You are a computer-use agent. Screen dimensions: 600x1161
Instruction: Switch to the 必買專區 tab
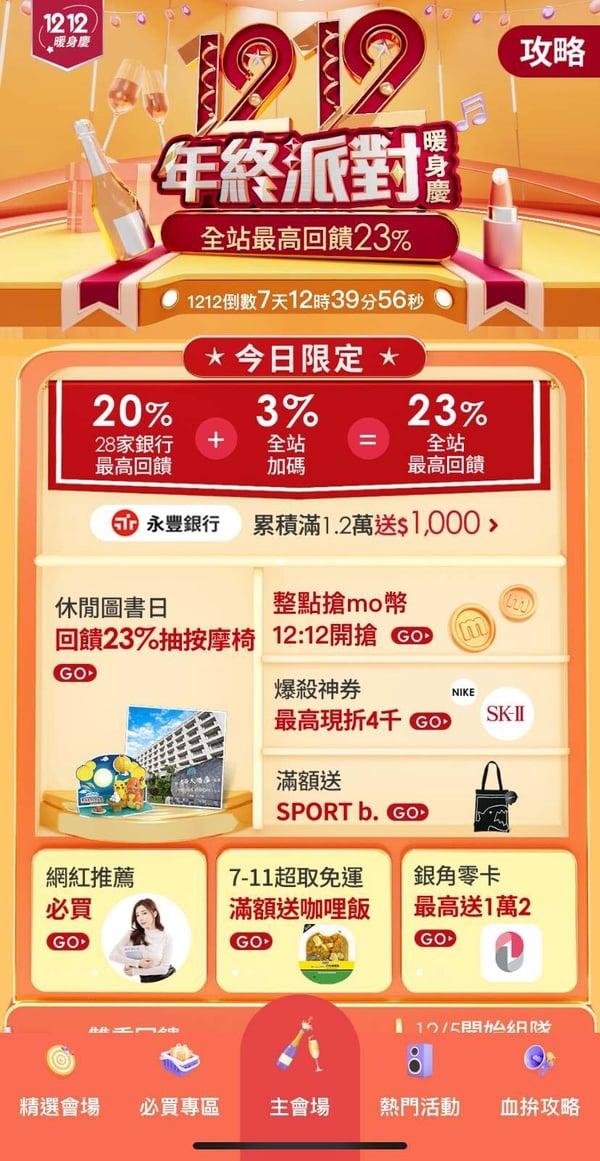click(x=179, y=1079)
